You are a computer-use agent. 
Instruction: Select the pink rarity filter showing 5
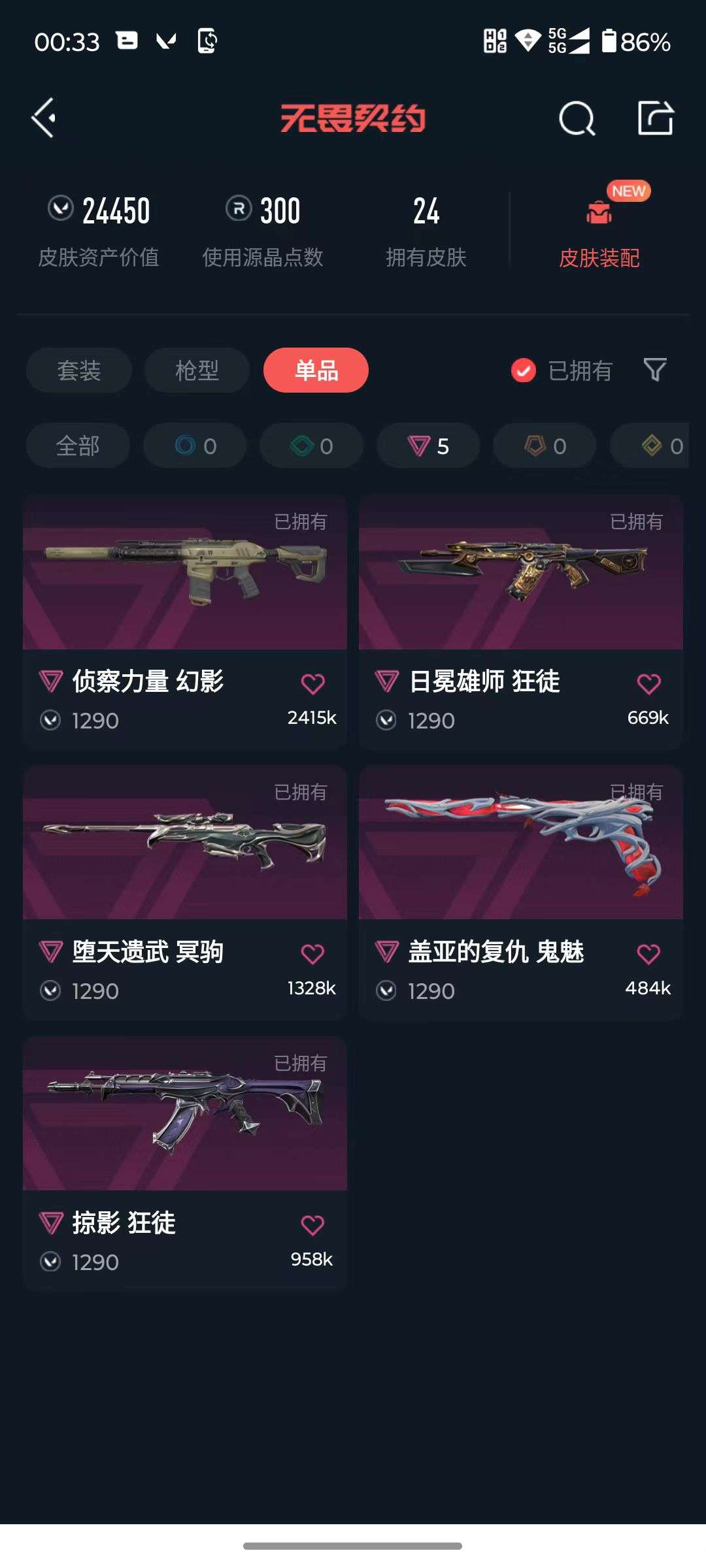point(427,446)
